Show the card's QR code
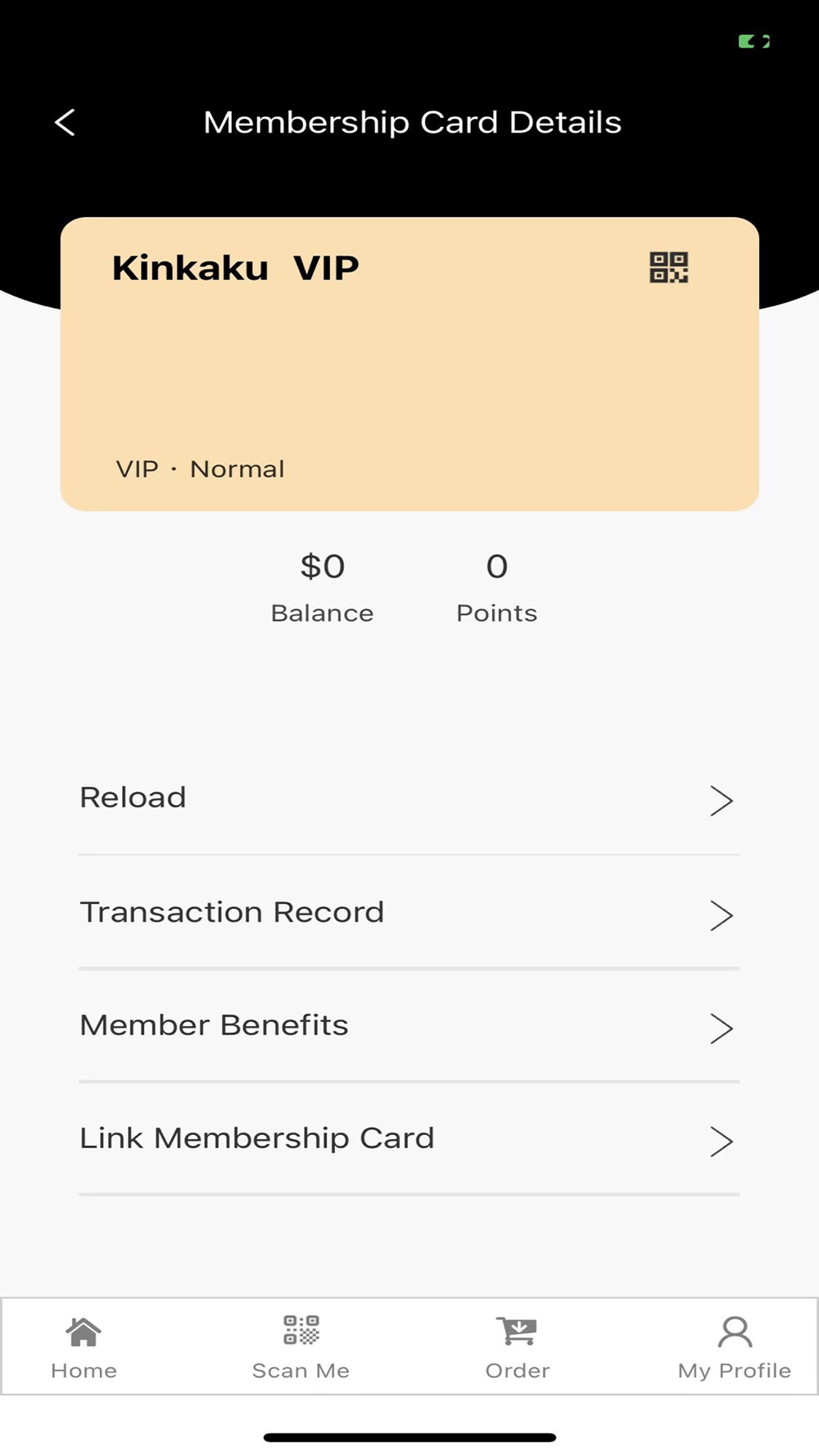 tap(668, 267)
